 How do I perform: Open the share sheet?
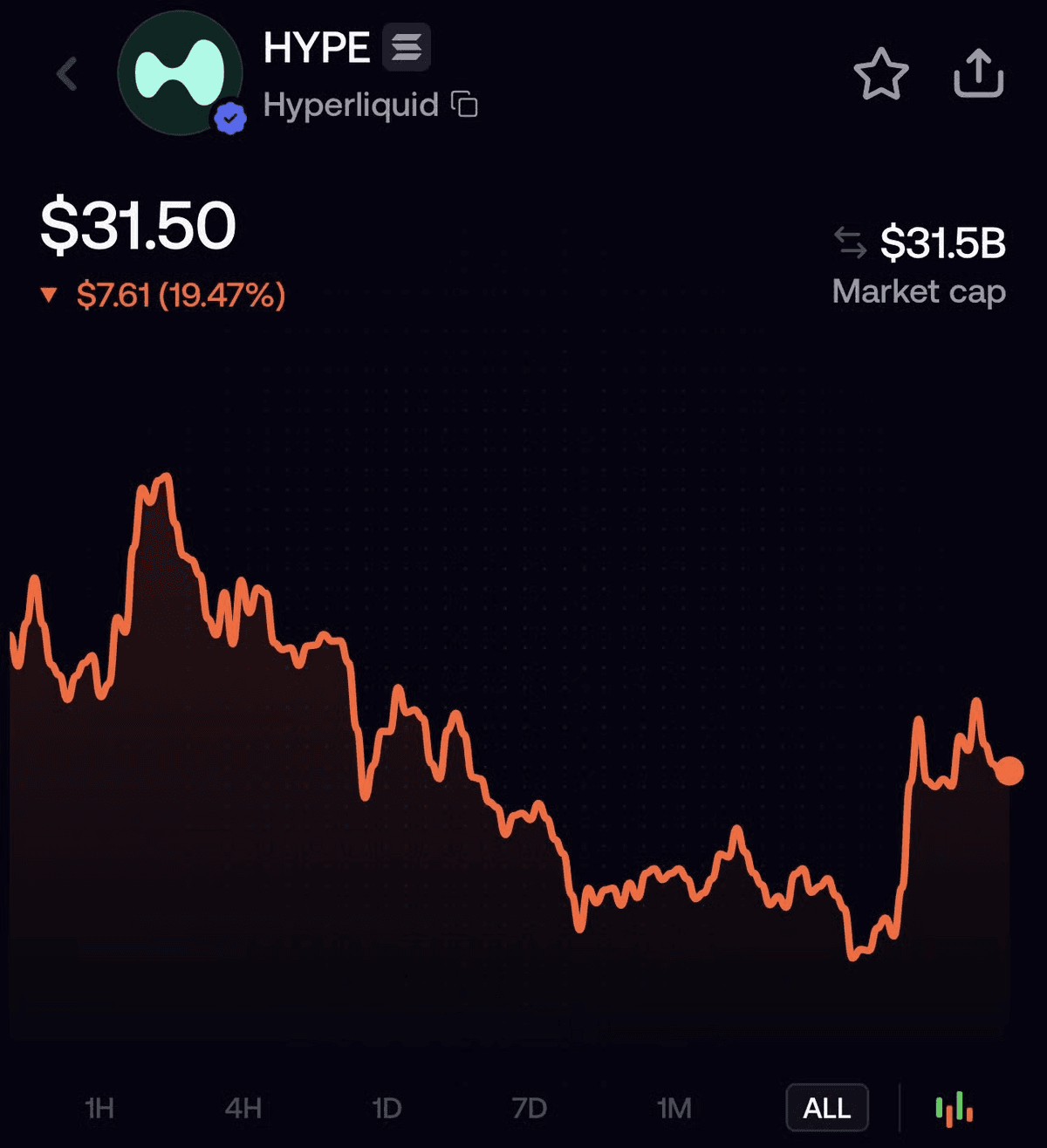pos(977,73)
